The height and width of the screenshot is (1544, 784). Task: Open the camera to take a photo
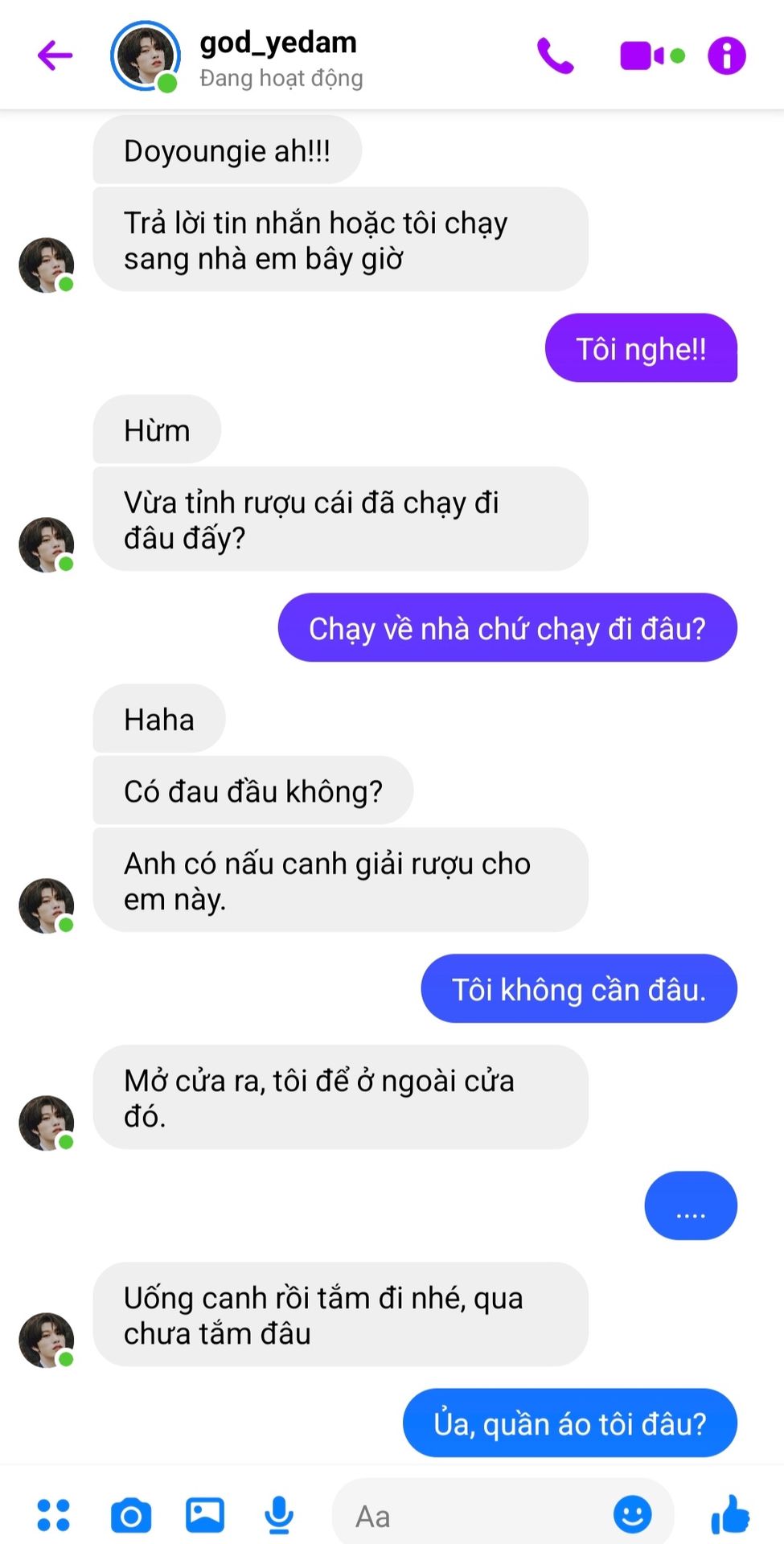click(130, 1516)
